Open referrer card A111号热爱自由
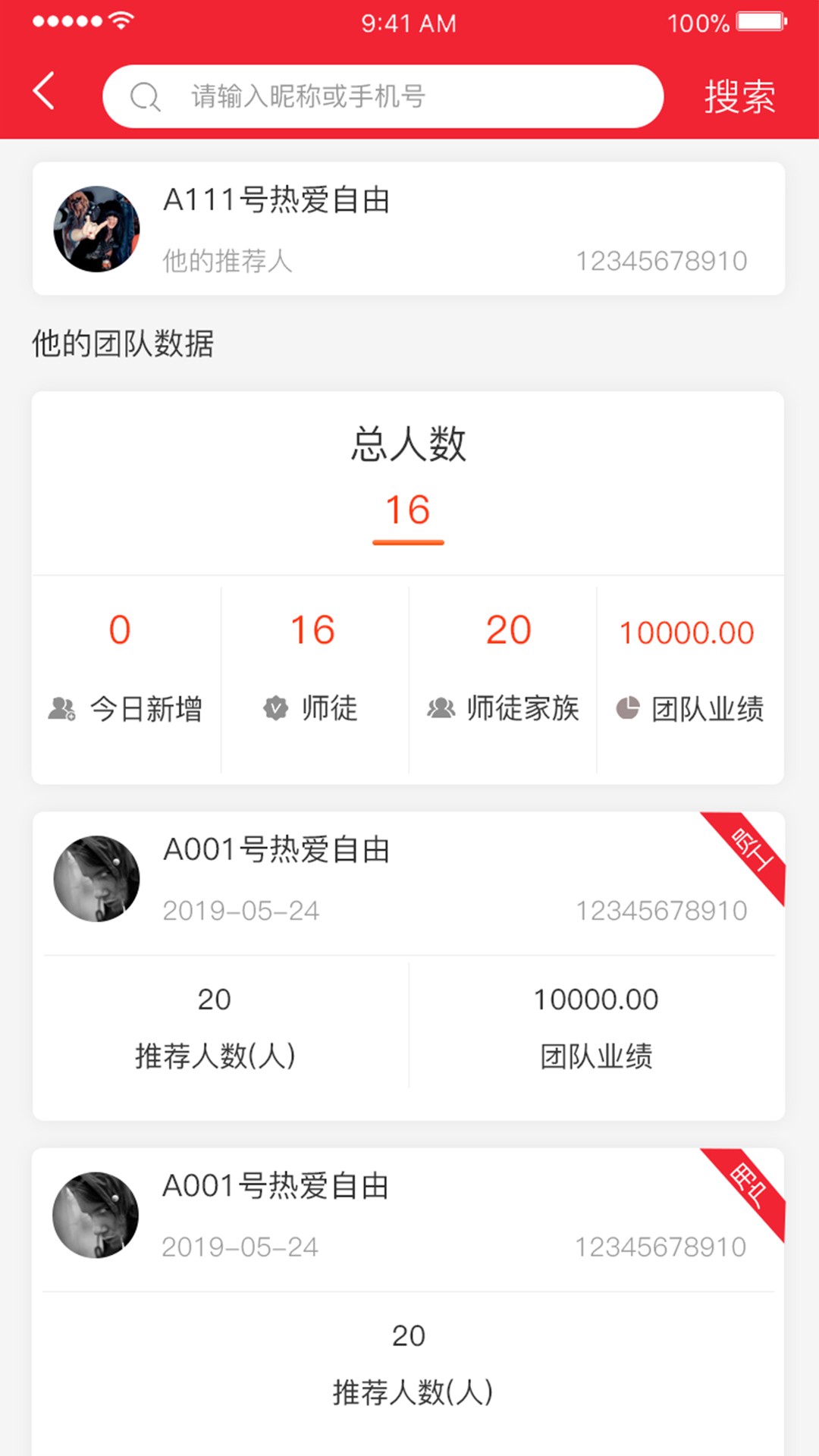Image resolution: width=819 pixels, height=1456 pixels. point(408,228)
